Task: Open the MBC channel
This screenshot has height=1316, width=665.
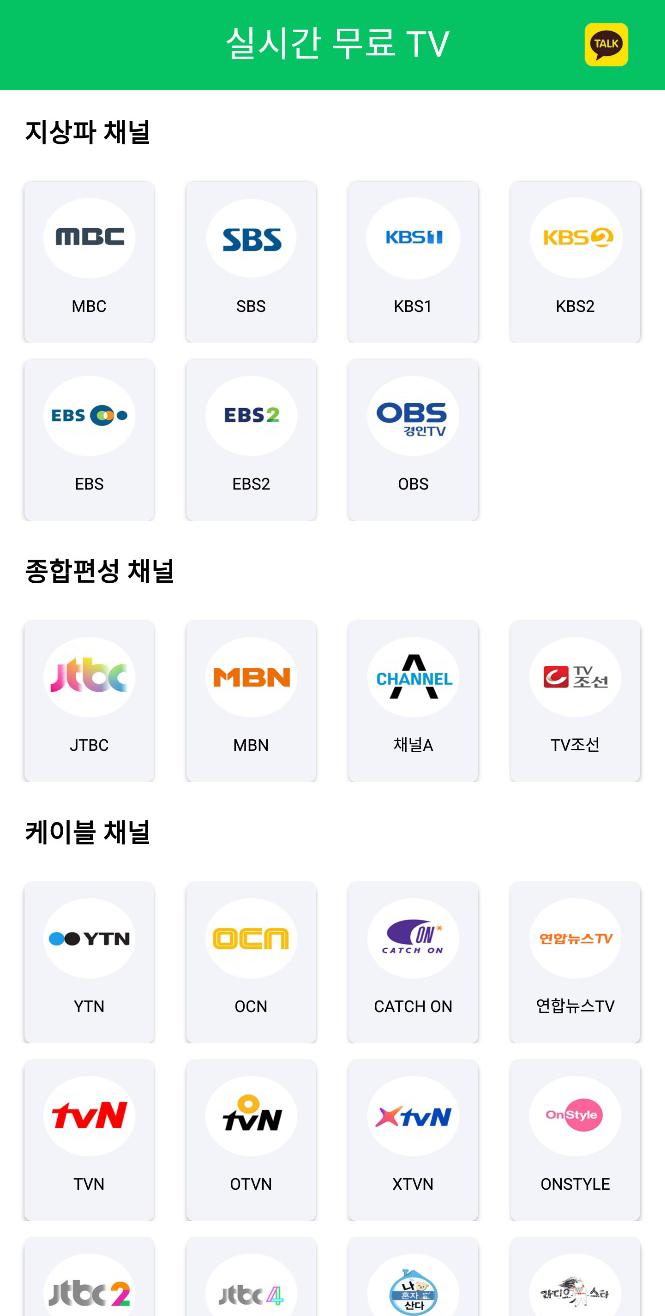Action: (x=89, y=261)
